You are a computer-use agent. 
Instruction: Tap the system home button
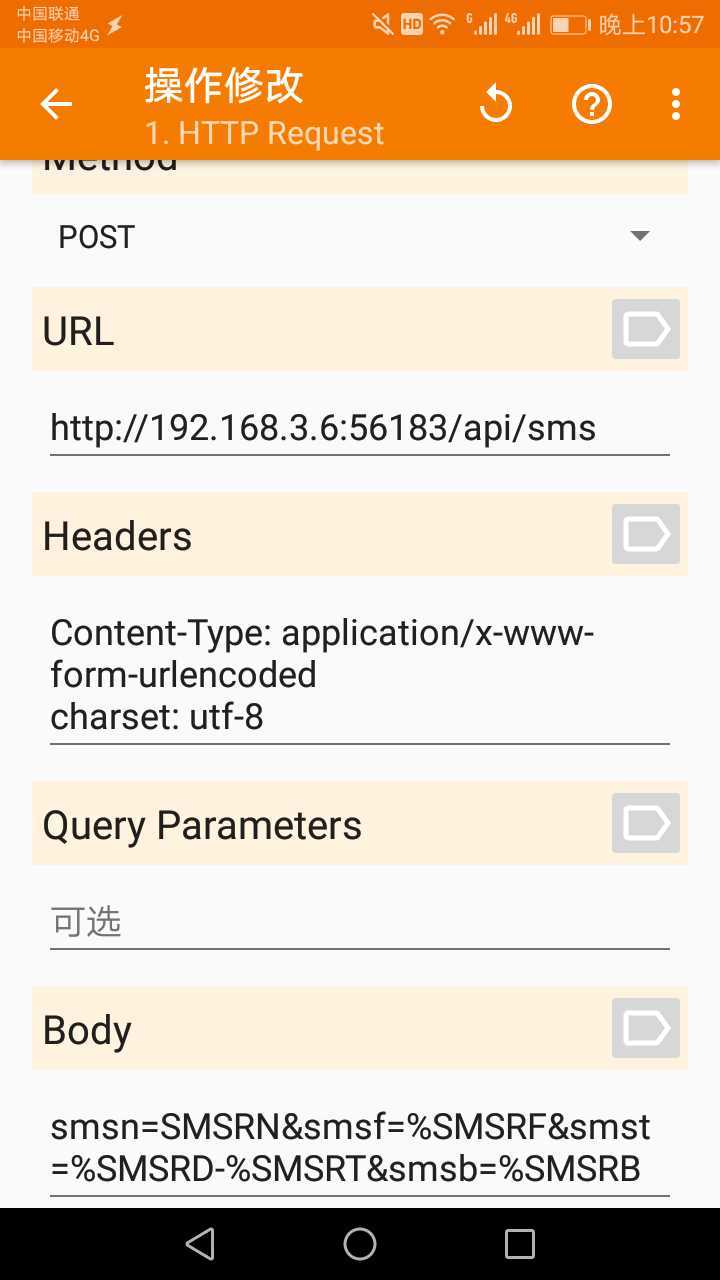(360, 1244)
